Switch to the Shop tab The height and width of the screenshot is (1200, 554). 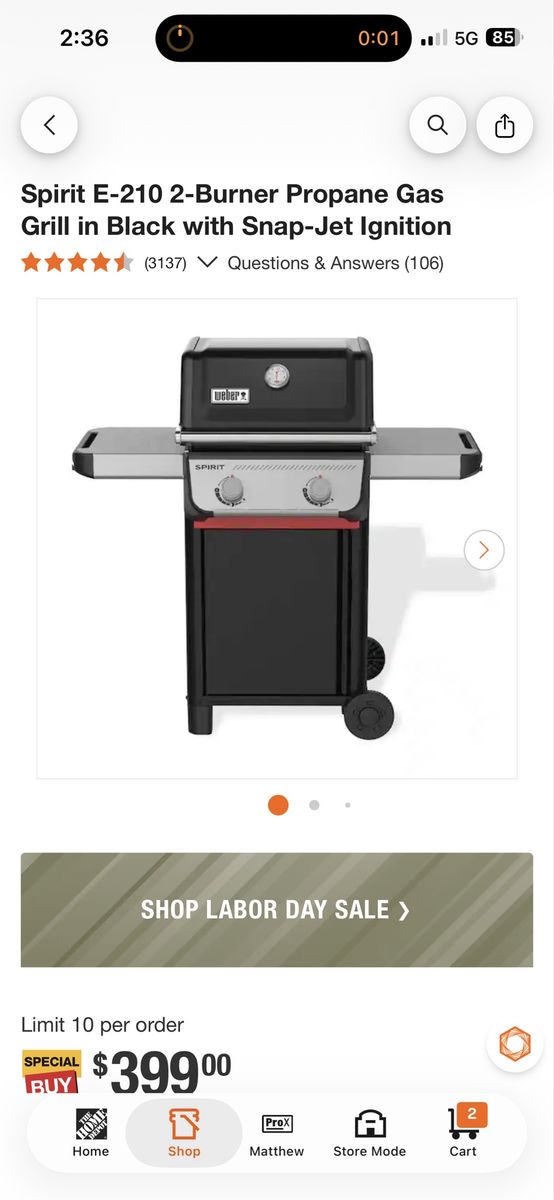click(x=184, y=1133)
